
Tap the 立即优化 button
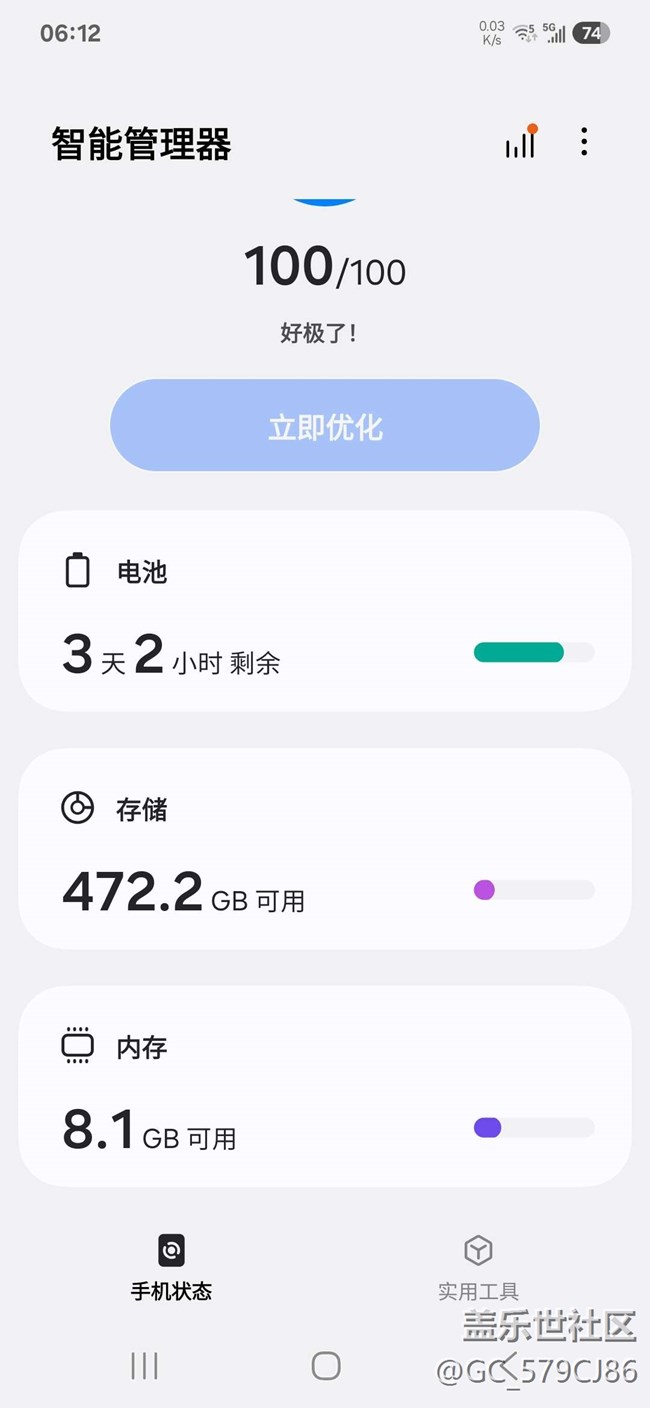[x=325, y=426]
